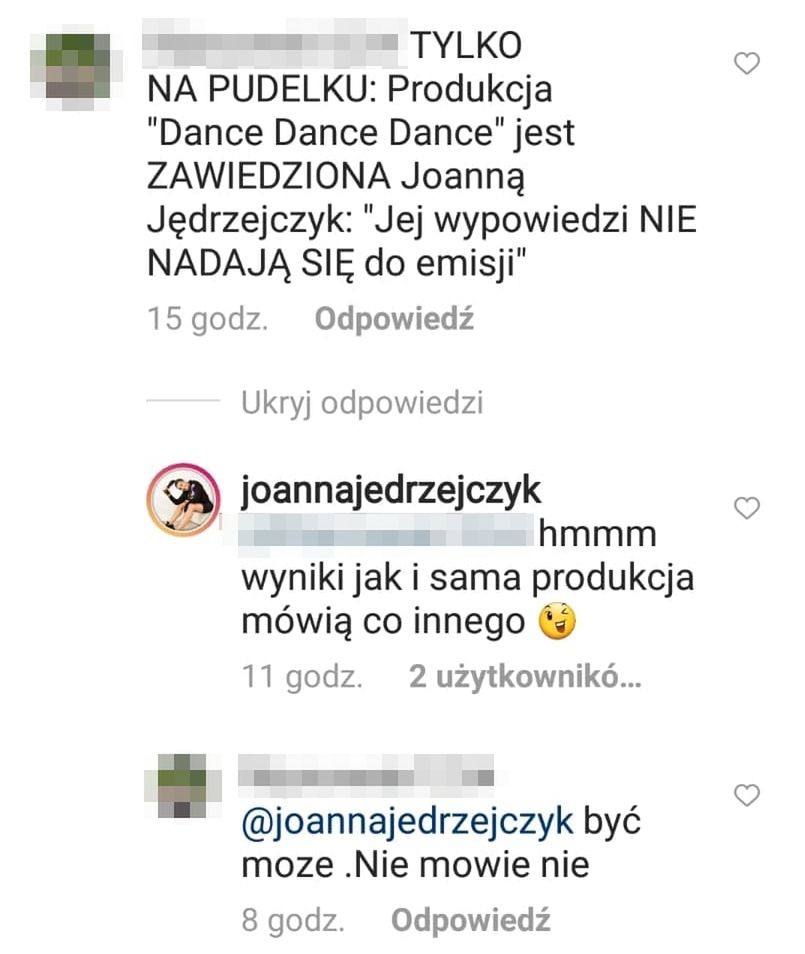Open the @joannajedrzejczyk mention link
The width and height of the screenshot is (805, 954).
[408, 822]
